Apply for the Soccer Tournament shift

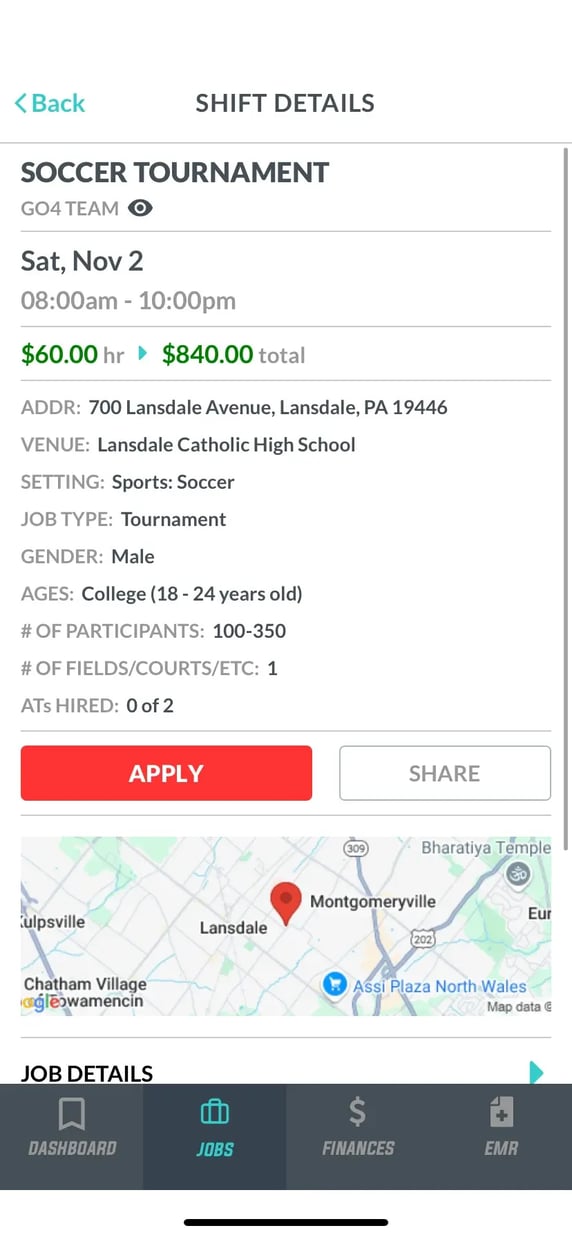[x=166, y=773]
